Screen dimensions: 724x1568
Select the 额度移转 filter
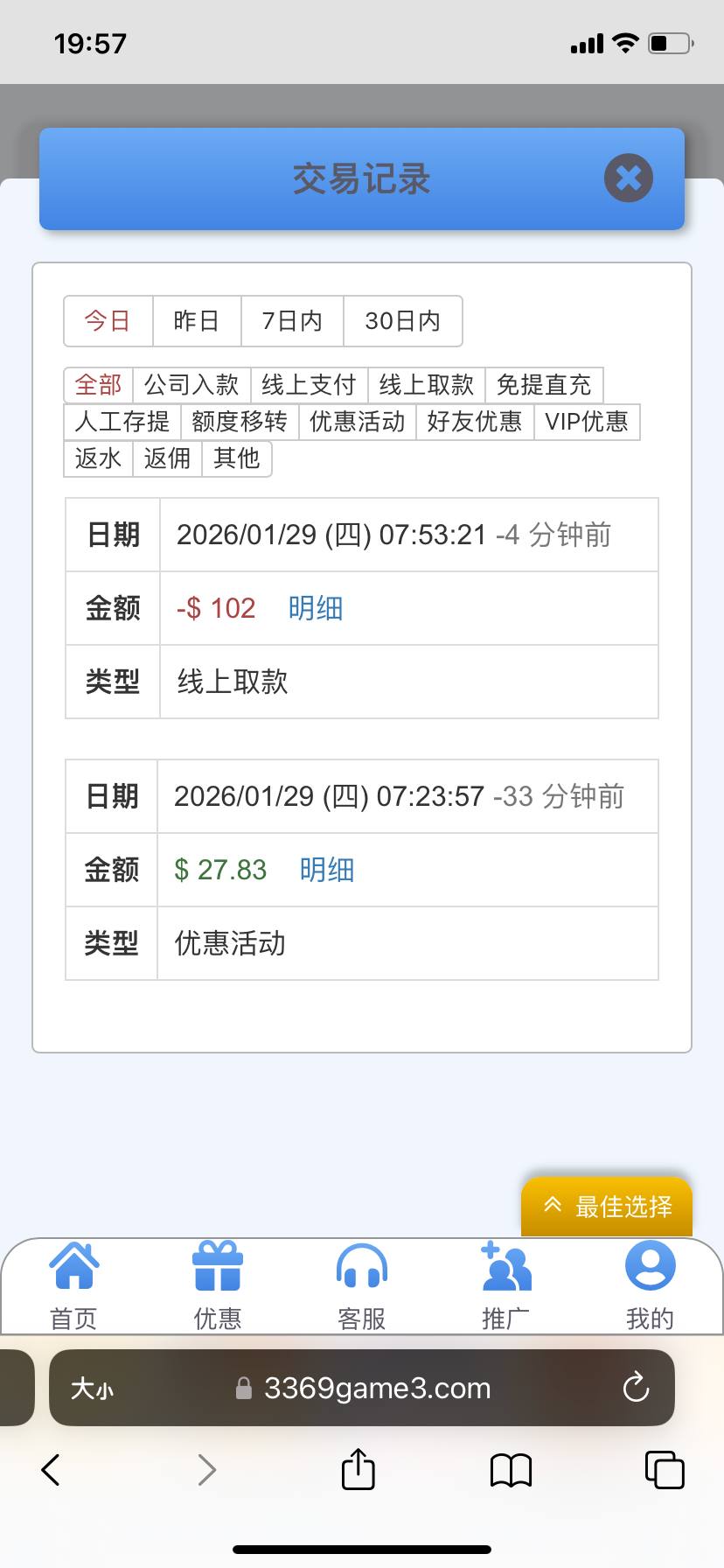point(240,422)
